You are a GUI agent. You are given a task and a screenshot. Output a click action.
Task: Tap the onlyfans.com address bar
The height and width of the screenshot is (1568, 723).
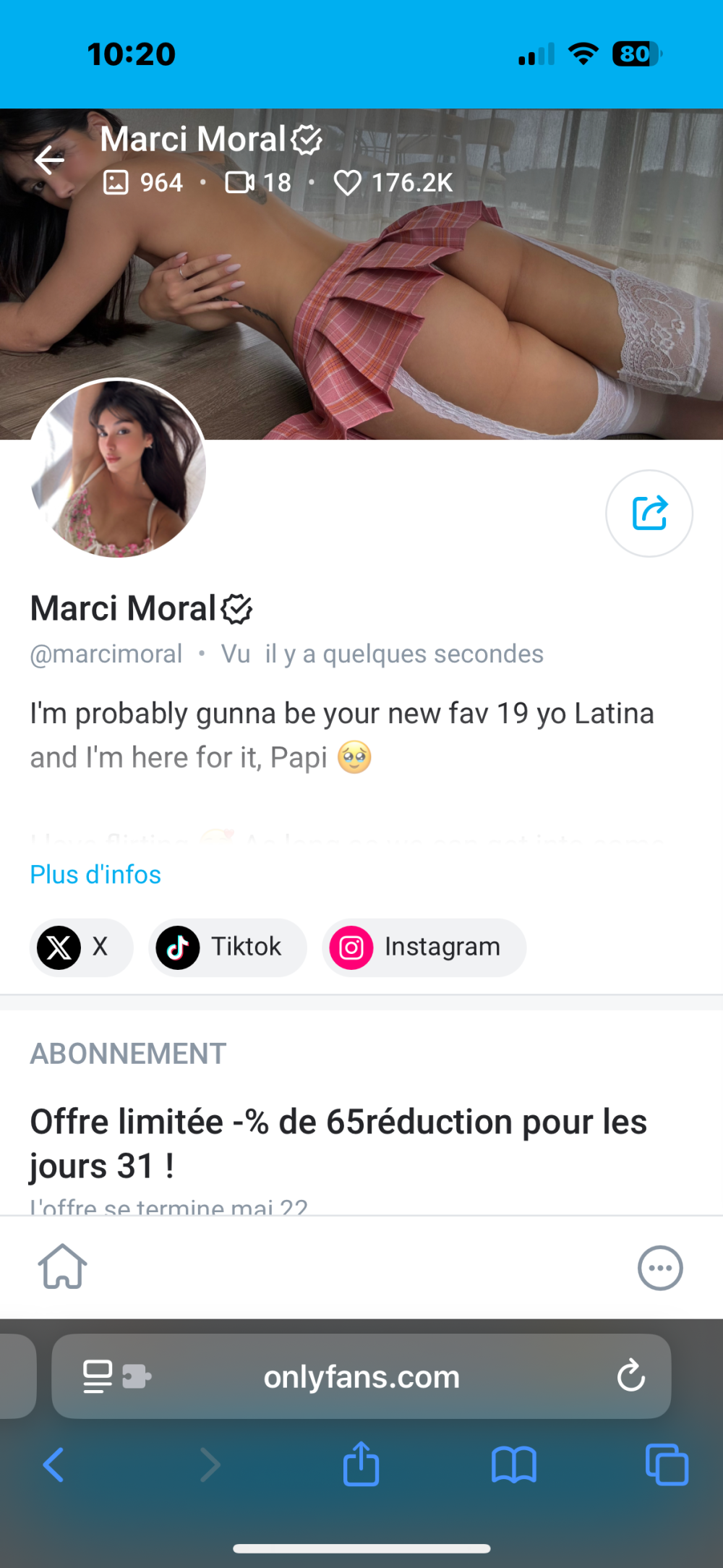[x=361, y=1377]
